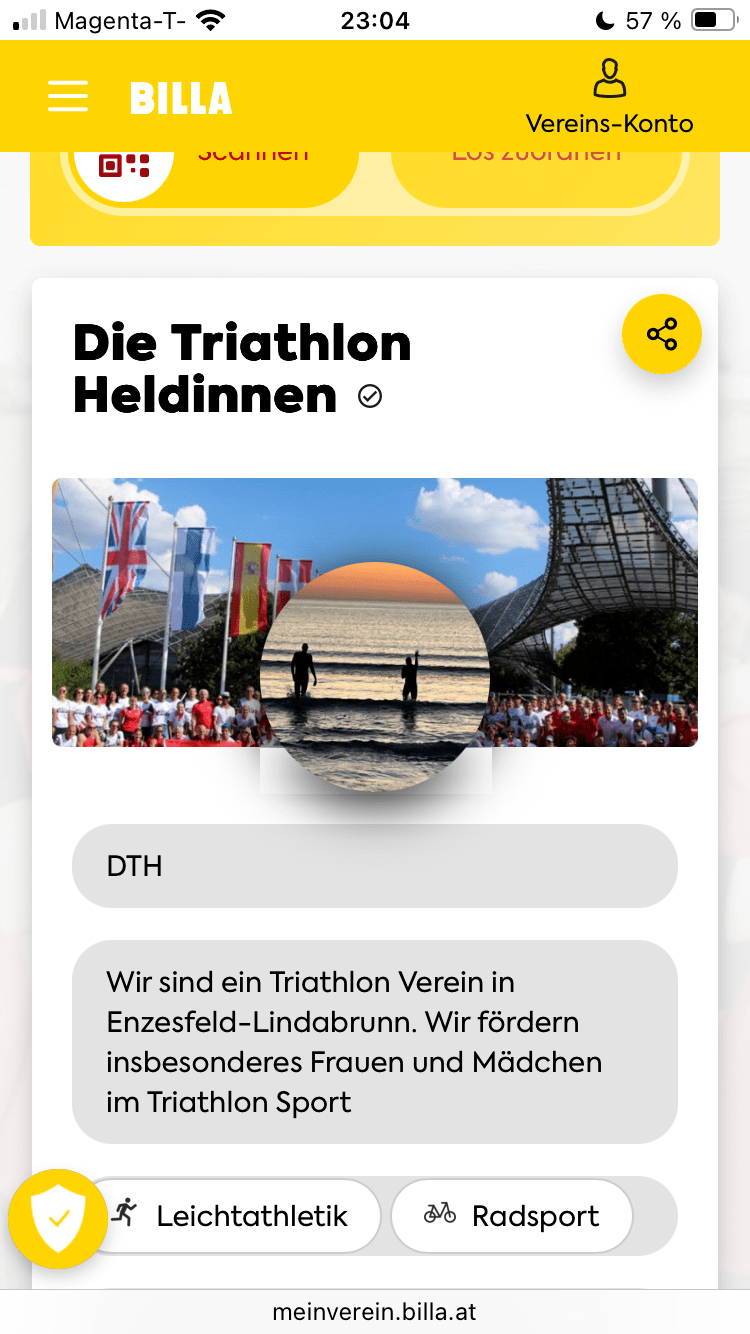
Task: Tap the circular sunset profile photo
Action: [x=374, y=672]
